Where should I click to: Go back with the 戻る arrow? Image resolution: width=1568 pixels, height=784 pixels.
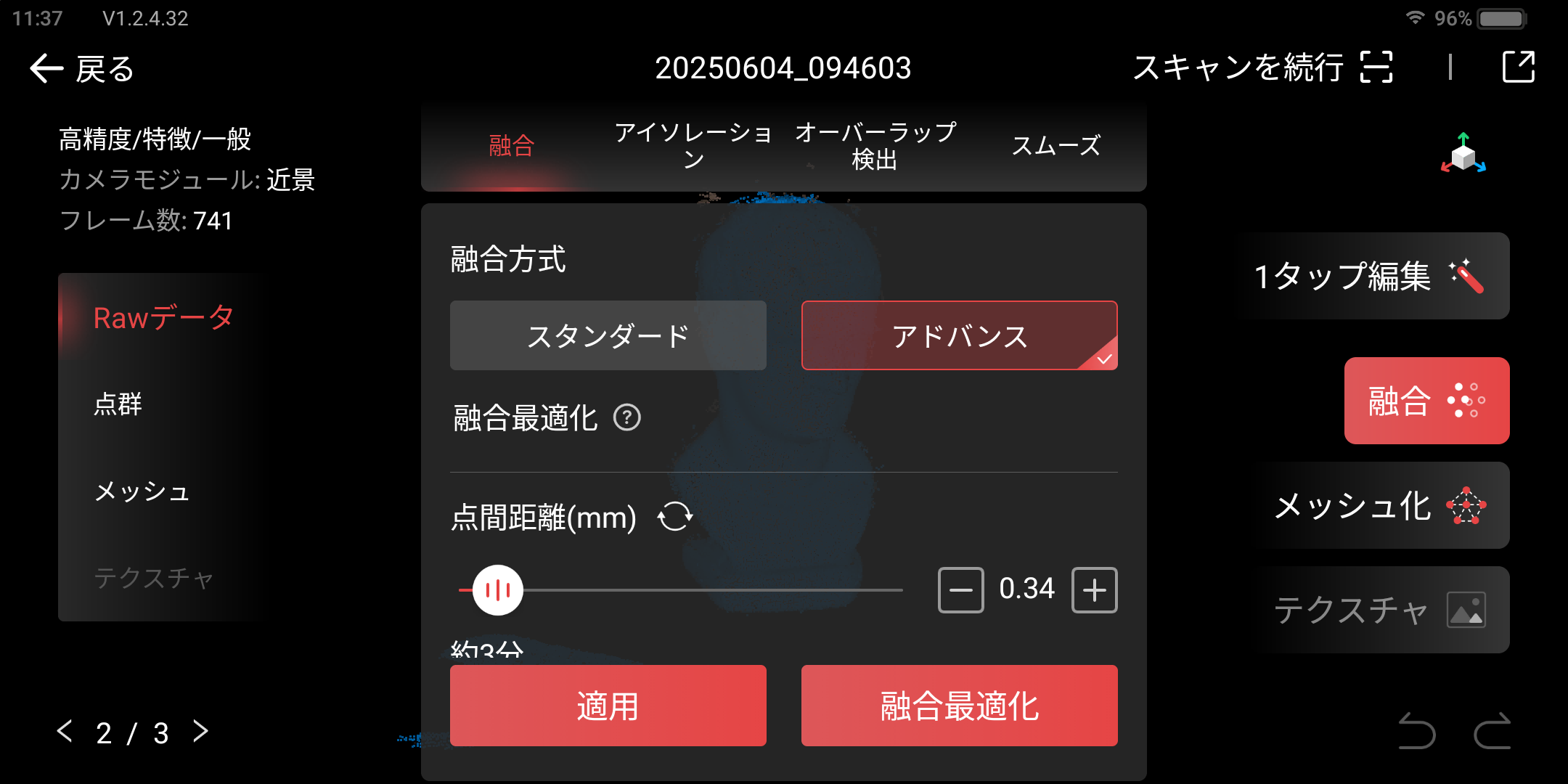[x=80, y=69]
